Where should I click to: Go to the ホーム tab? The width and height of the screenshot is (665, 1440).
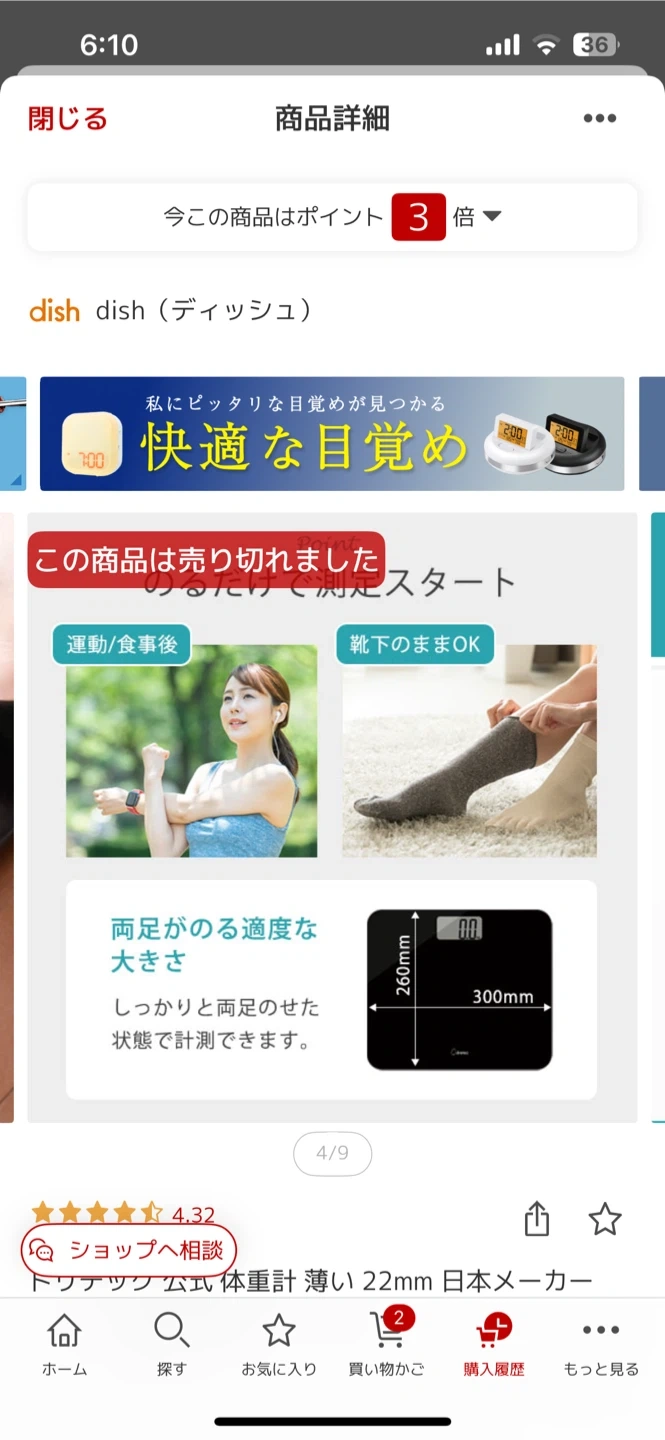click(x=64, y=1345)
